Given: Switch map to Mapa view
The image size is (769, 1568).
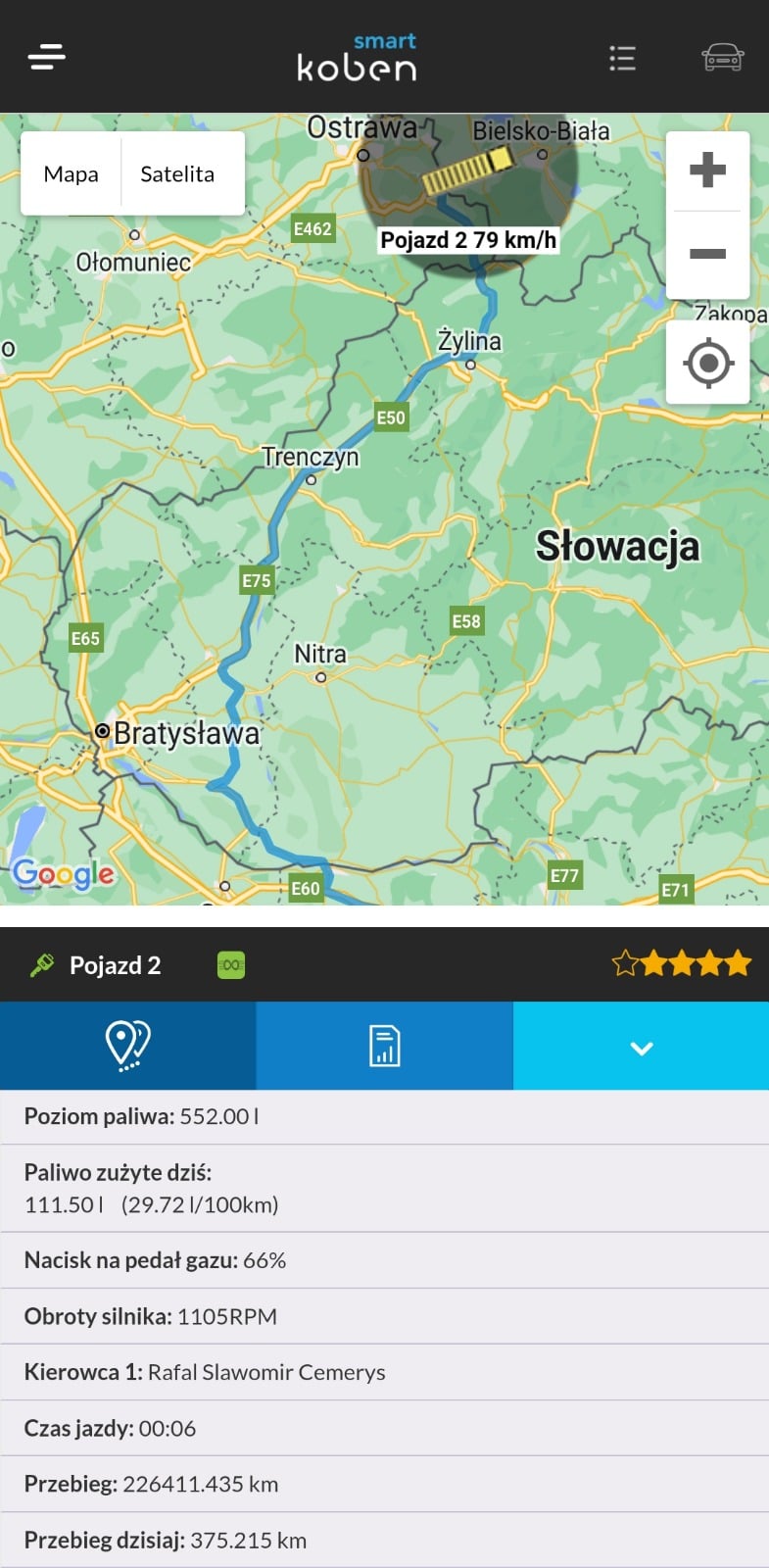Looking at the screenshot, I should tap(72, 173).
